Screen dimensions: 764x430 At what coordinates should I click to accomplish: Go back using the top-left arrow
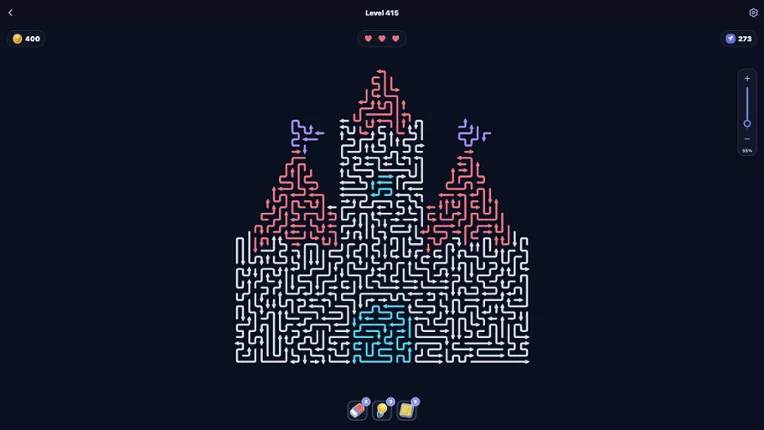point(10,13)
